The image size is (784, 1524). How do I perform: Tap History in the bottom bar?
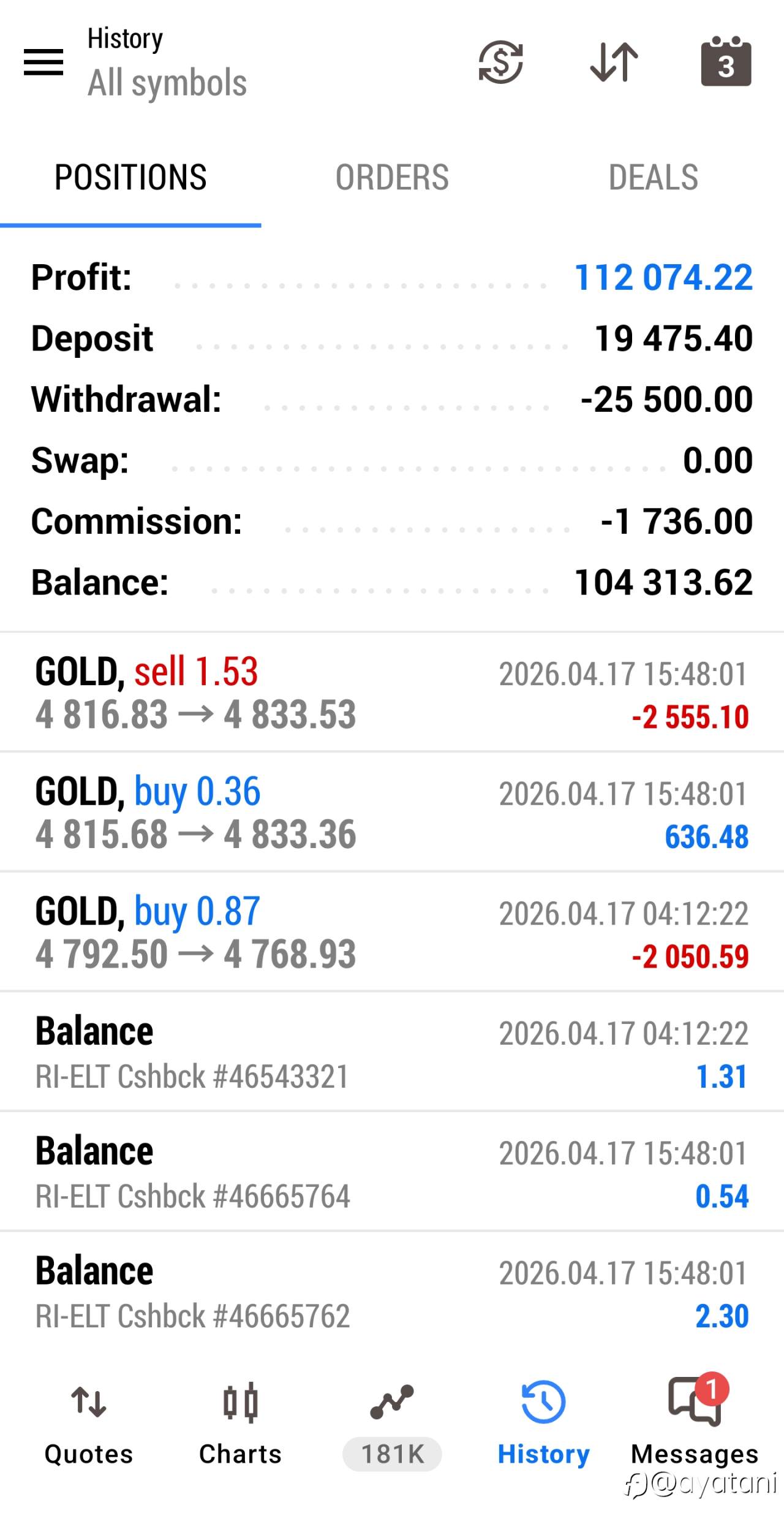pyautogui.click(x=543, y=1424)
